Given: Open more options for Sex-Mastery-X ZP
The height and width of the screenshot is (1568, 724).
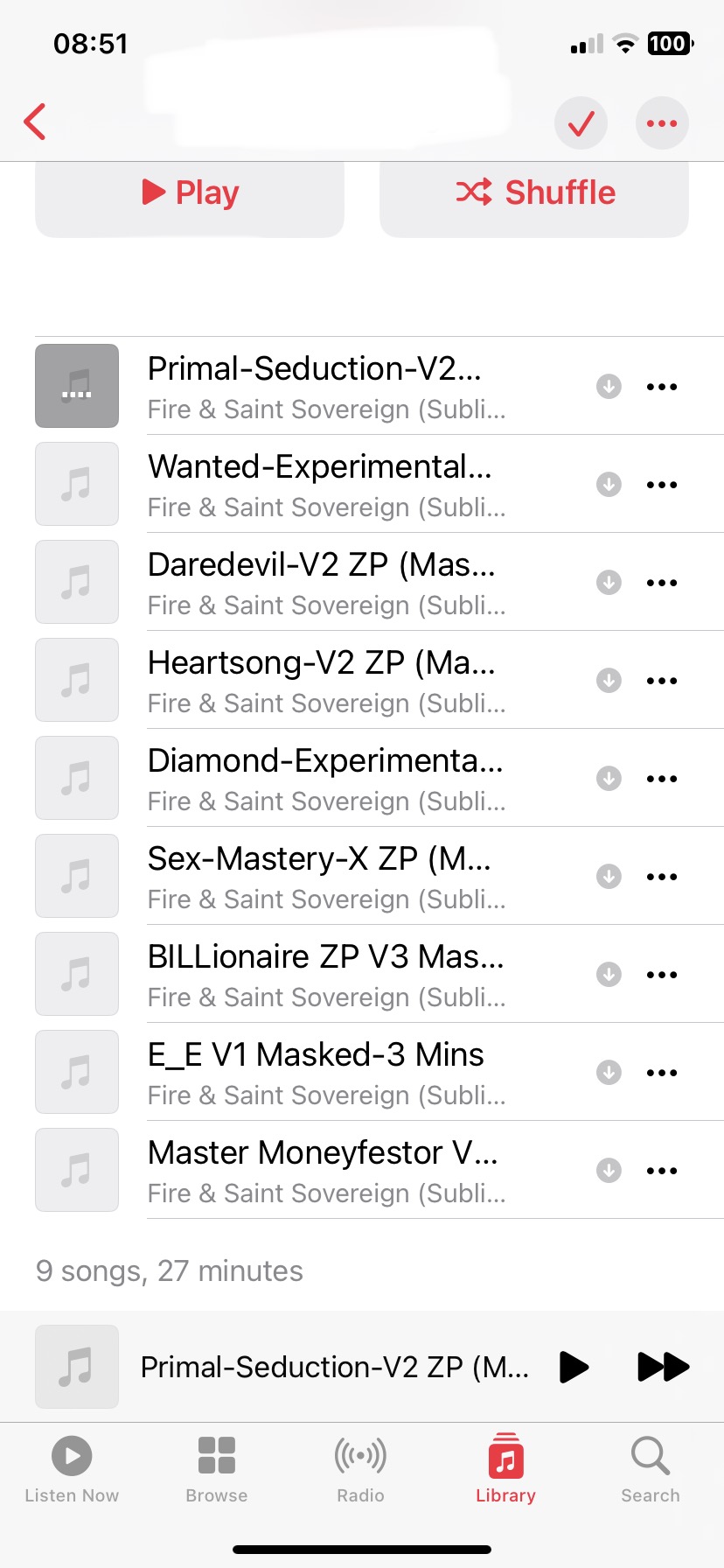Looking at the screenshot, I should [x=661, y=877].
